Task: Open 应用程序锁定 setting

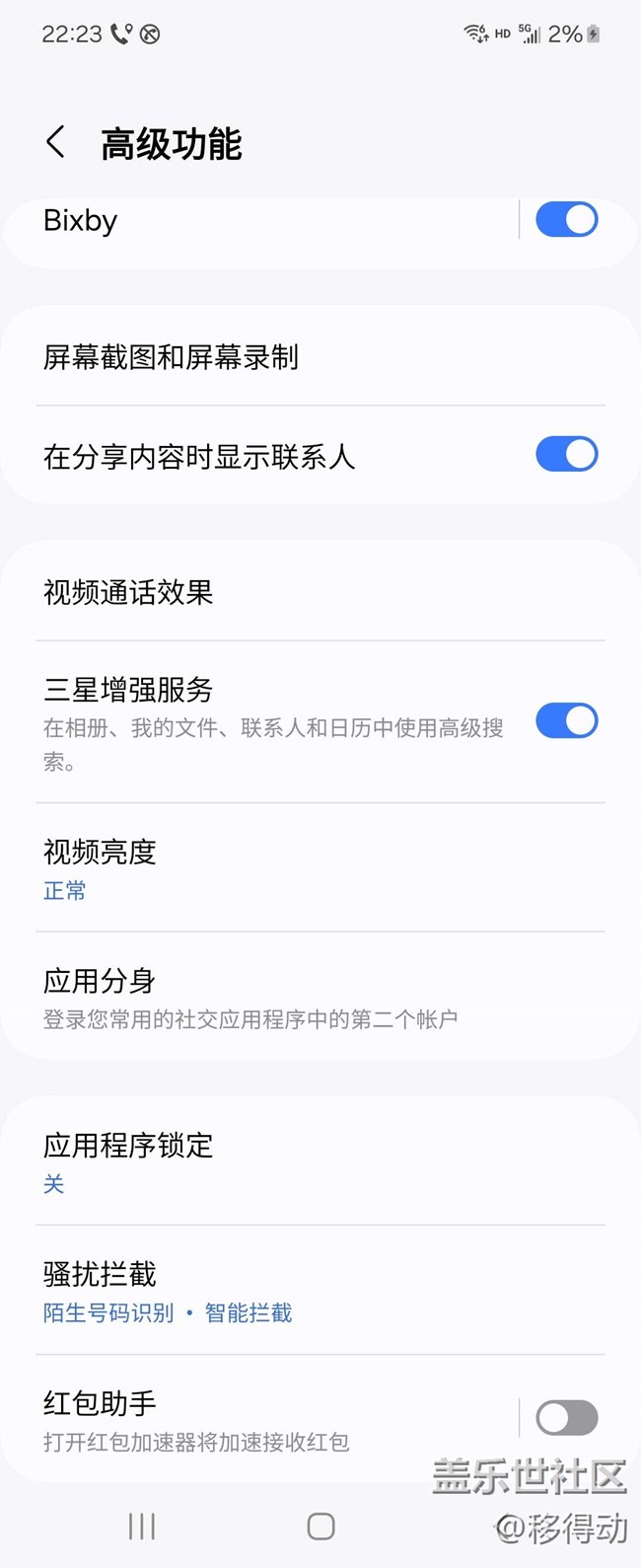Action: click(x=296, y=1161)
